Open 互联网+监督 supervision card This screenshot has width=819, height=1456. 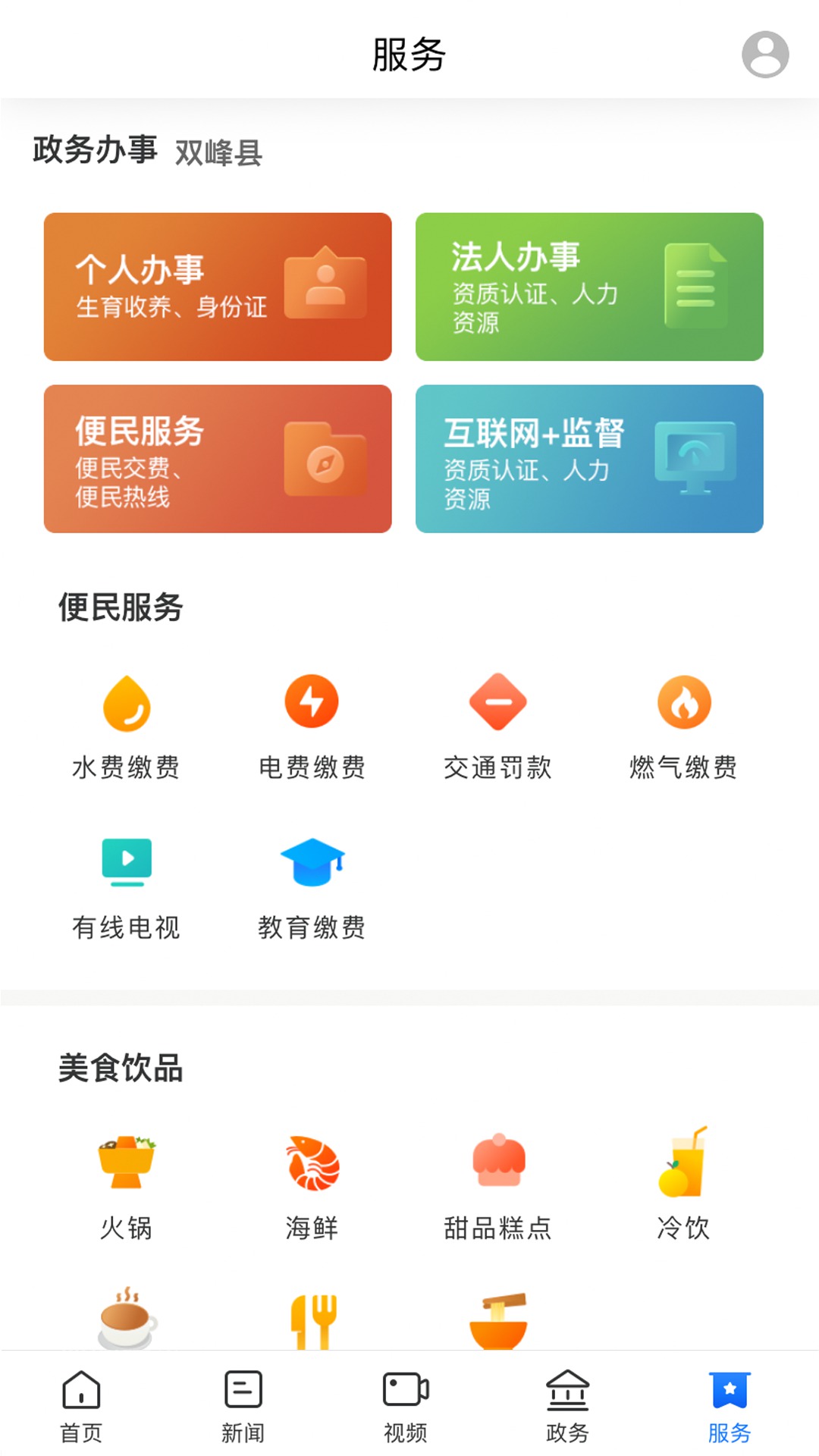[589, 459]
